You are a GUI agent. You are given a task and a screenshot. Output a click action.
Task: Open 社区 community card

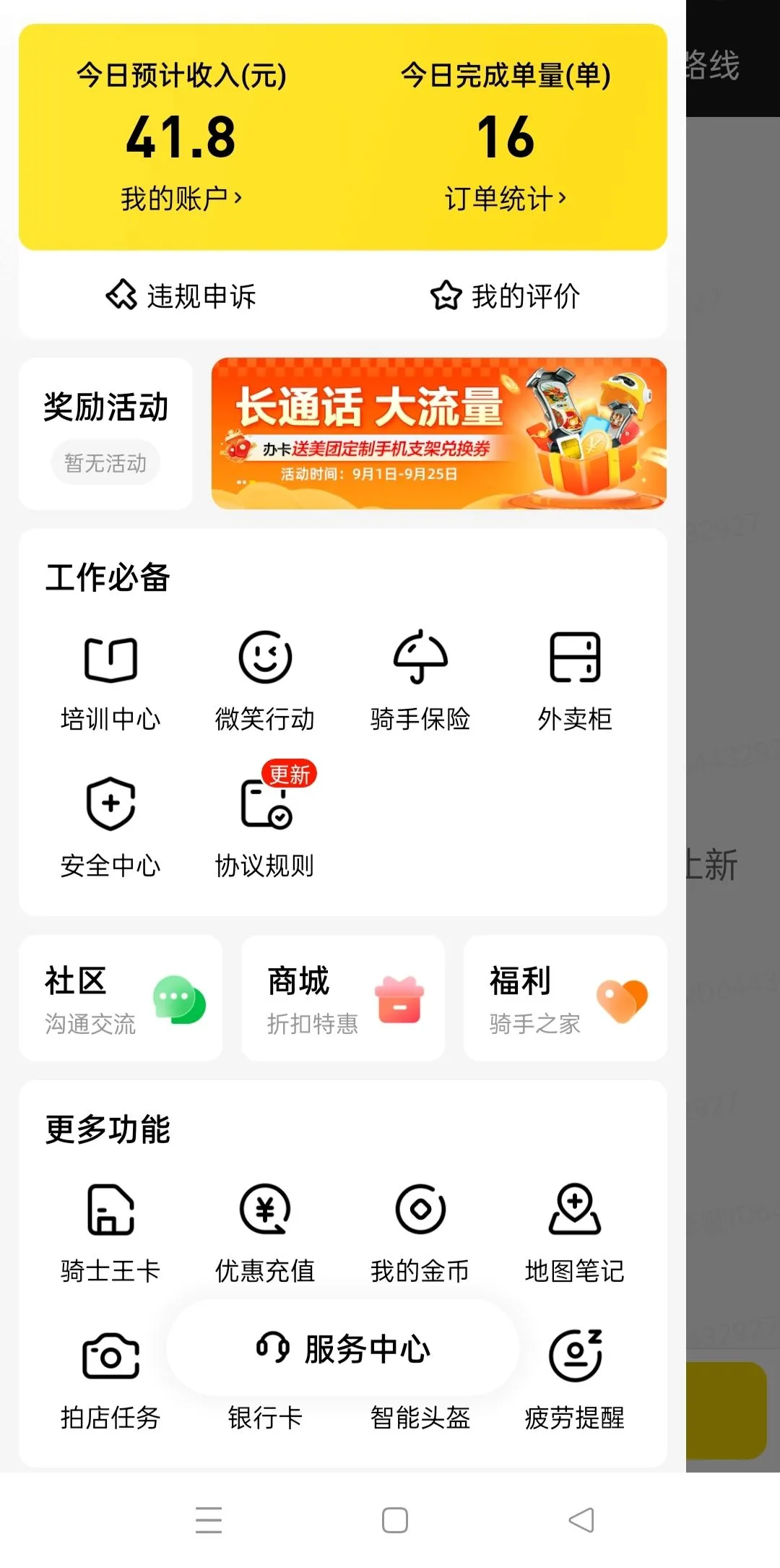click(121, 998)
